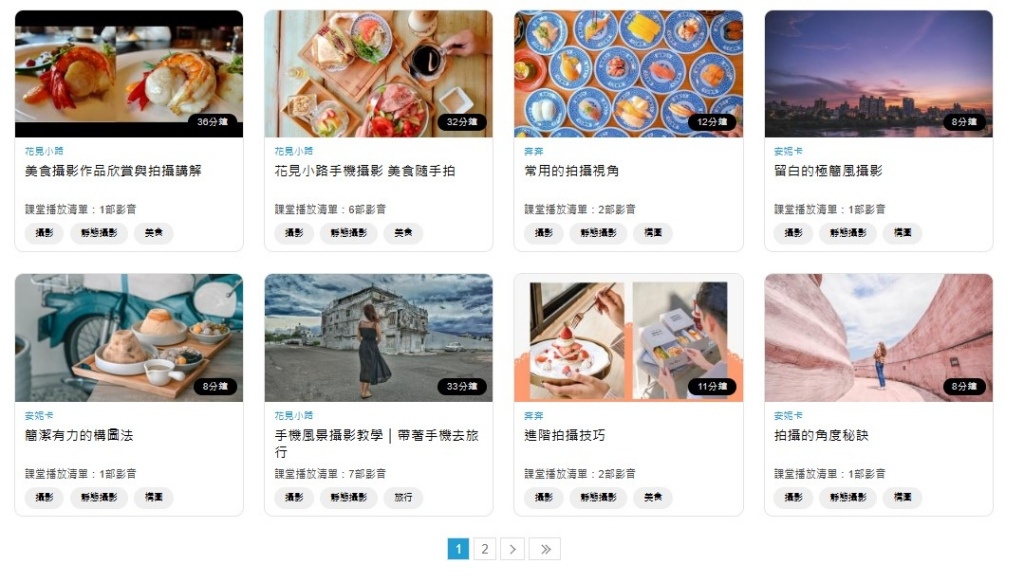
Task: Tap the 美食 tag on 進階拍攝技巧
Action: click(x=652, y=497)
